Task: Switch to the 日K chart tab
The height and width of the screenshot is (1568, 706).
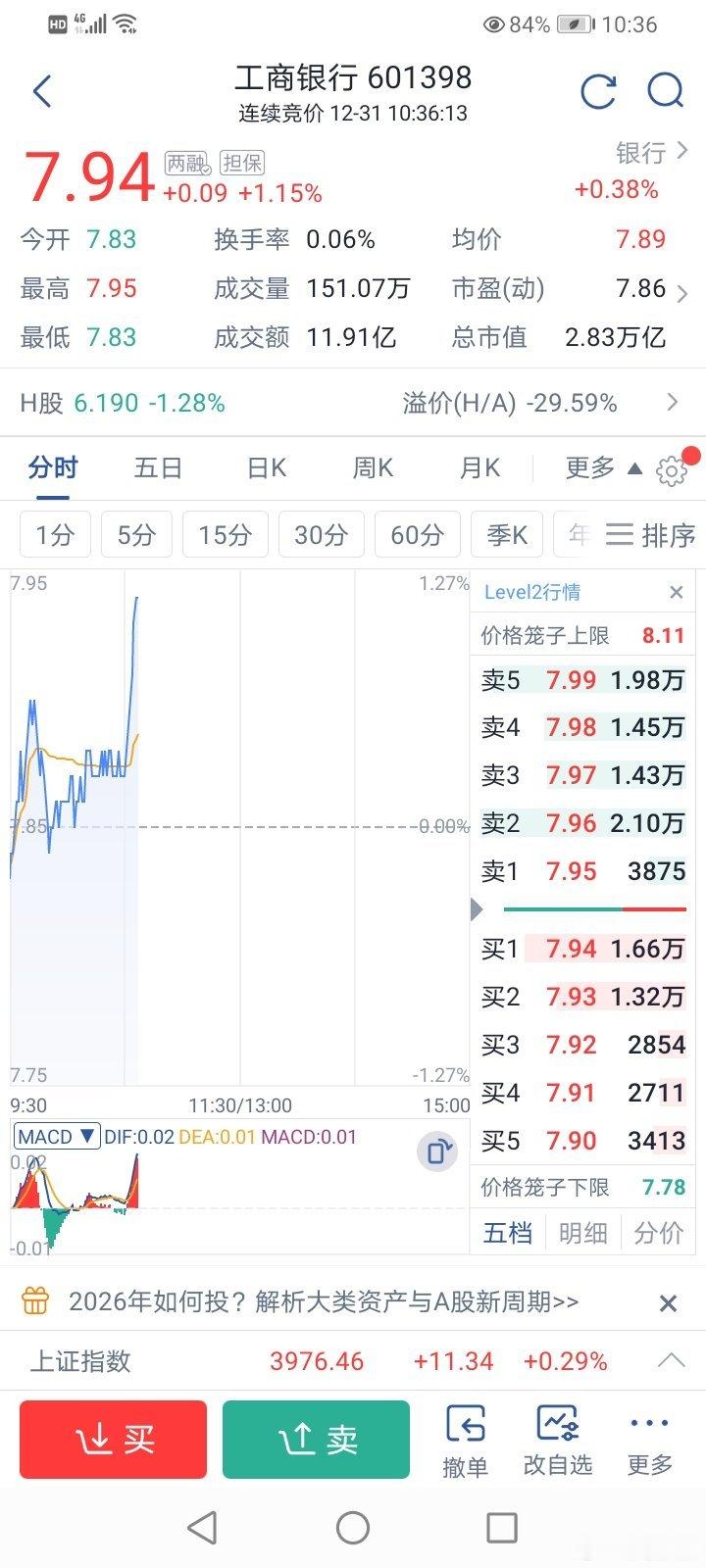Action: (264, 468)
